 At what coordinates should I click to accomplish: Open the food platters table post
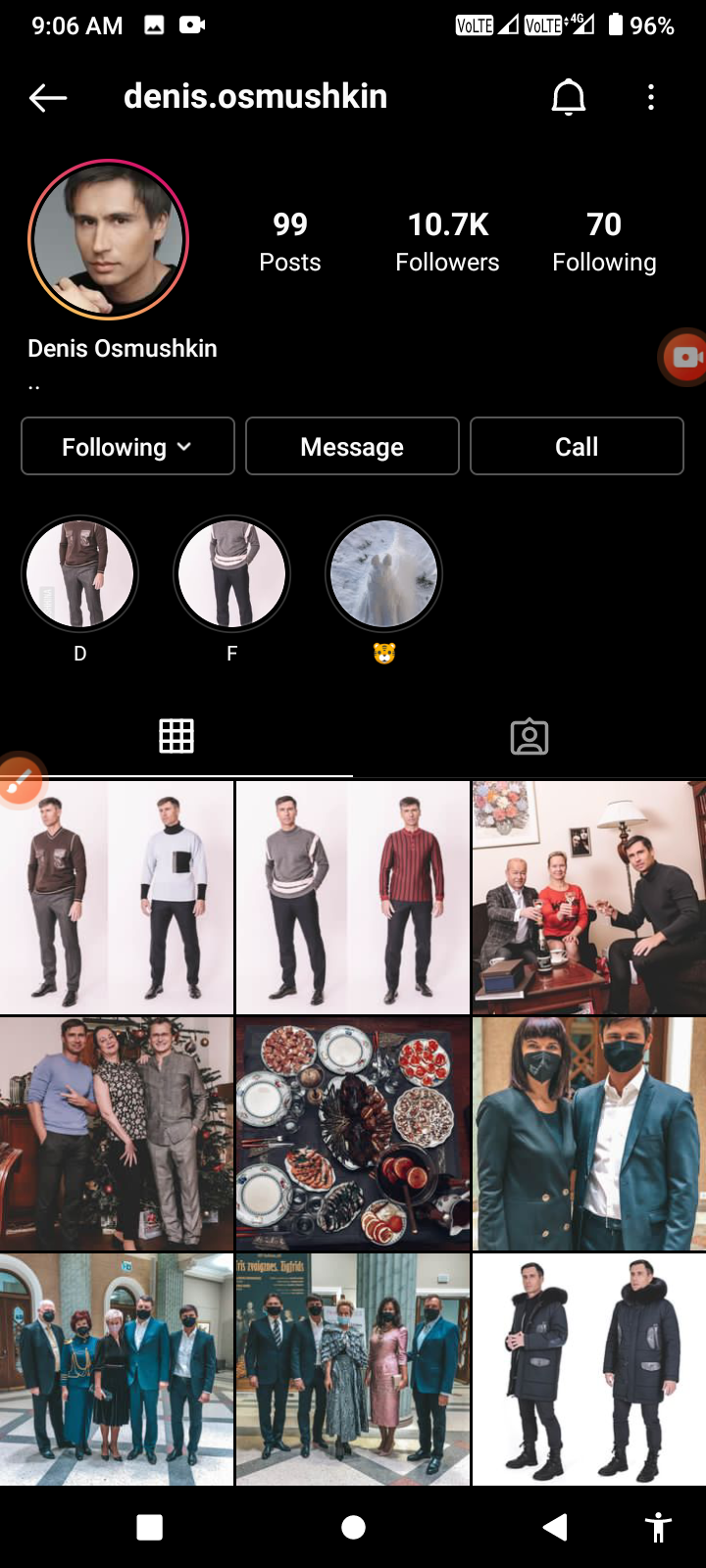353,1134
